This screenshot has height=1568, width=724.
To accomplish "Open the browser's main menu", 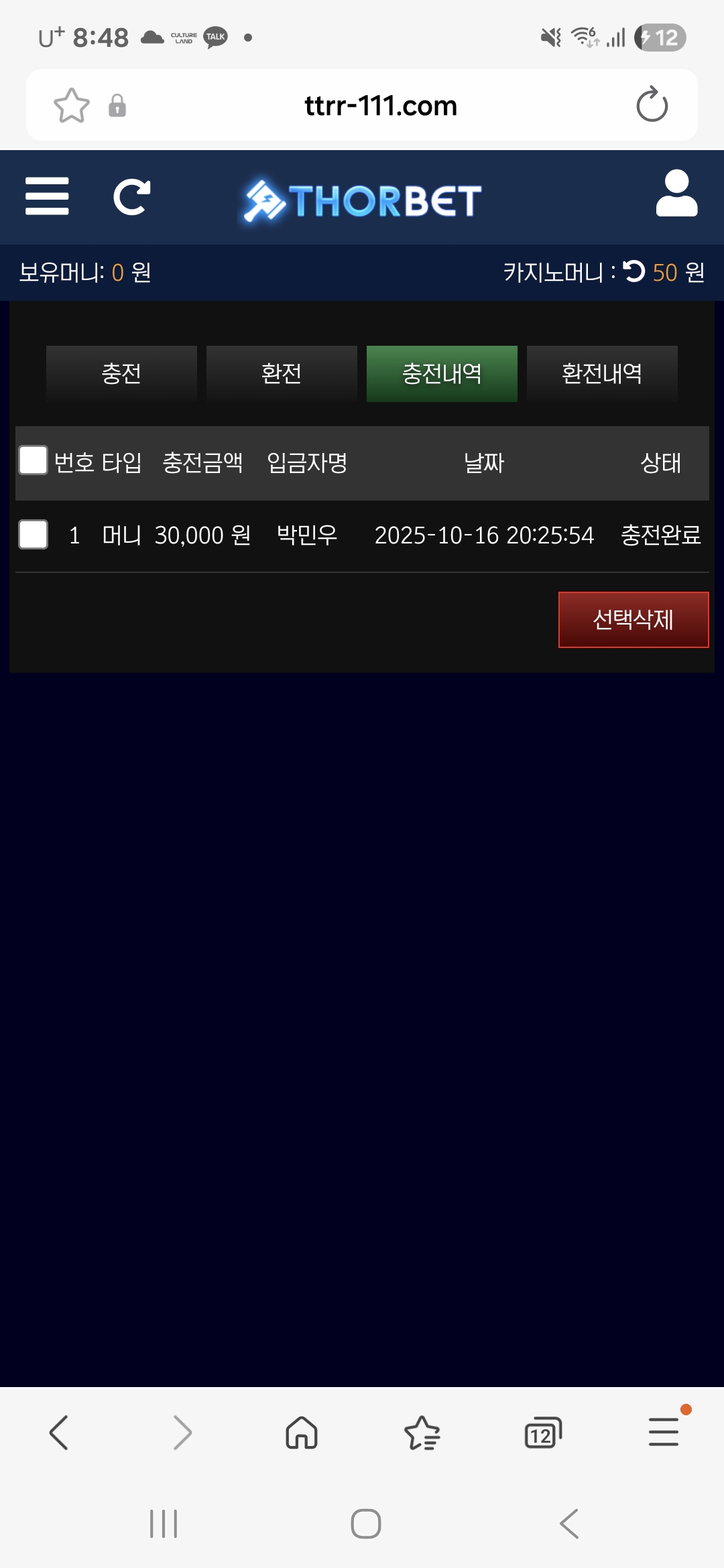I will click(x=664, y=1431).
